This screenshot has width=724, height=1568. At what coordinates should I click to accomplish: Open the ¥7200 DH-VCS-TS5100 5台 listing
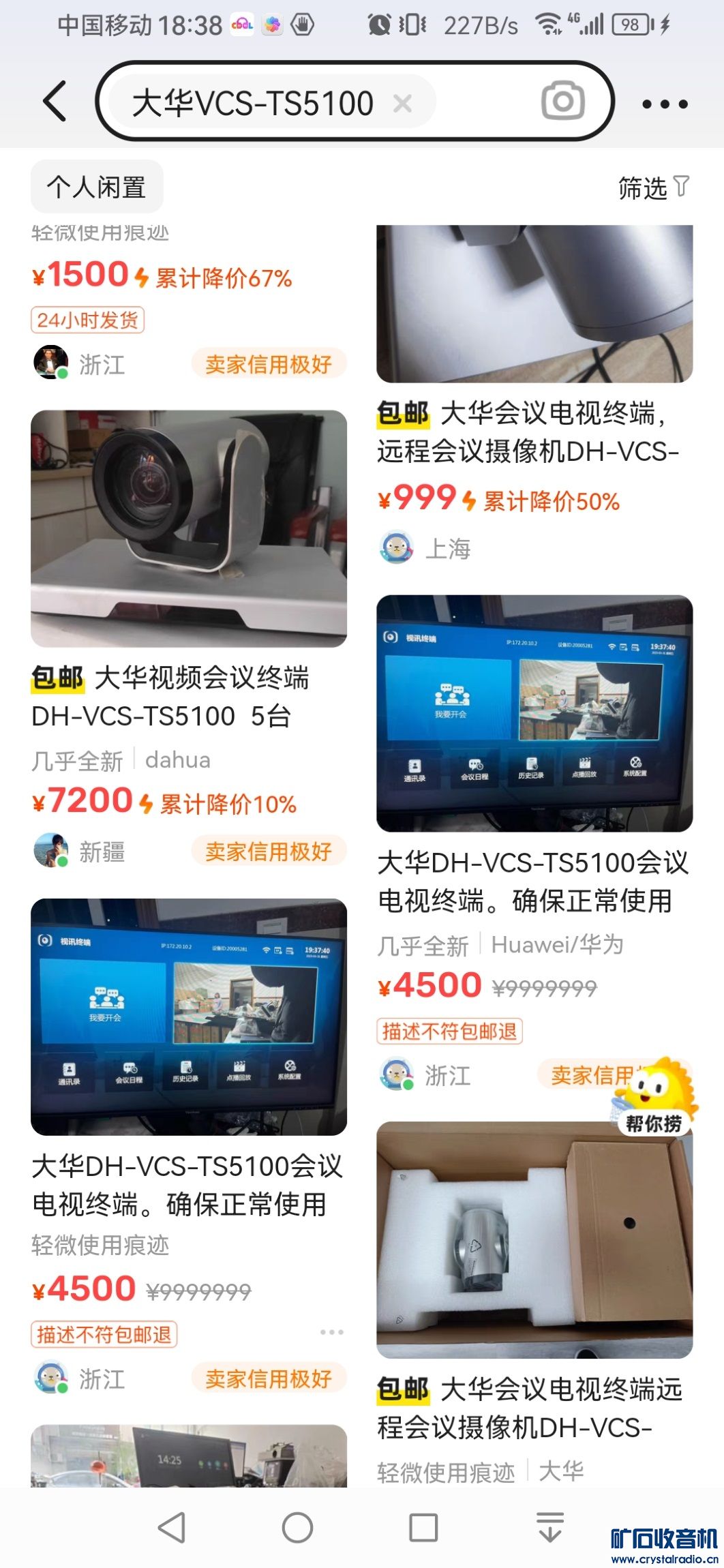coord(189,529)
